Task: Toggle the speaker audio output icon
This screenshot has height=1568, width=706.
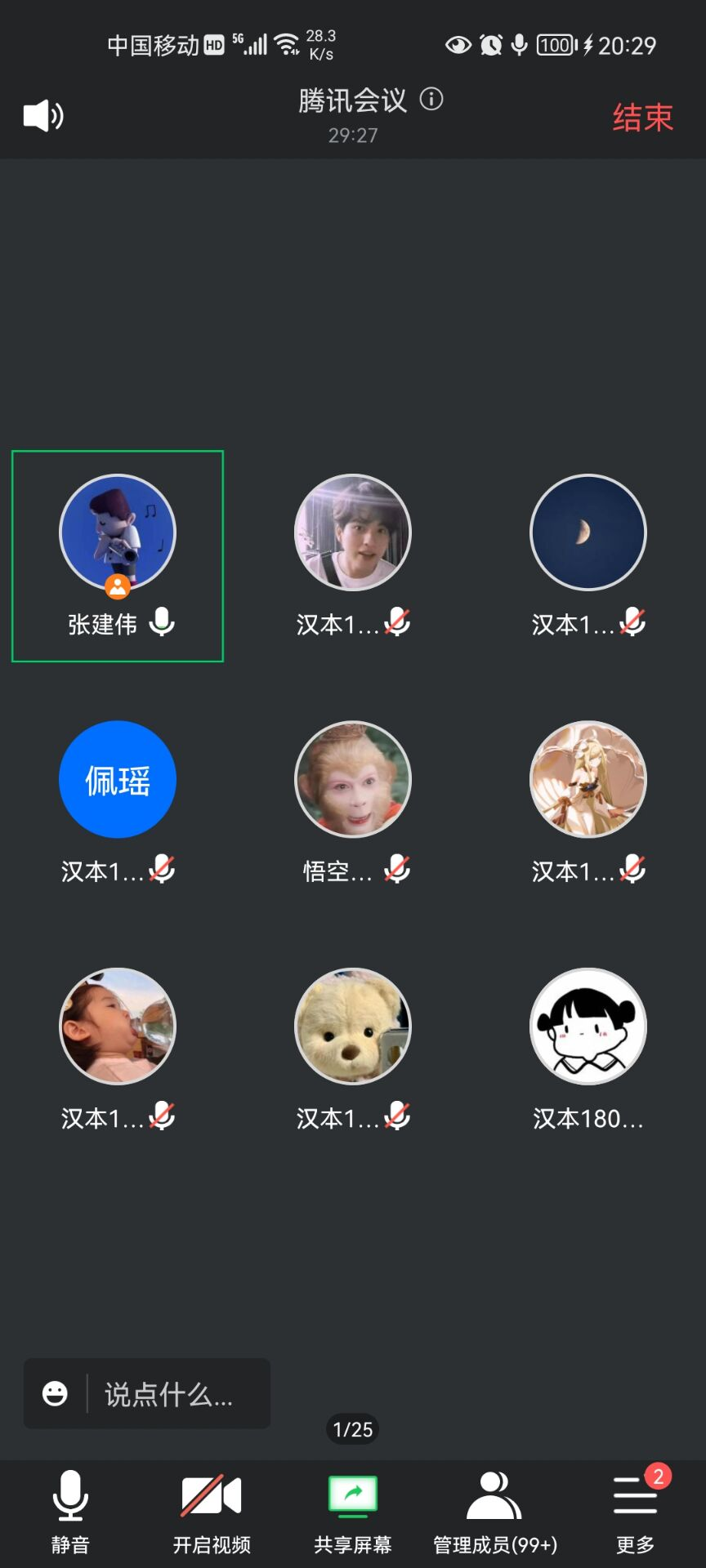Action: point(43,116)
